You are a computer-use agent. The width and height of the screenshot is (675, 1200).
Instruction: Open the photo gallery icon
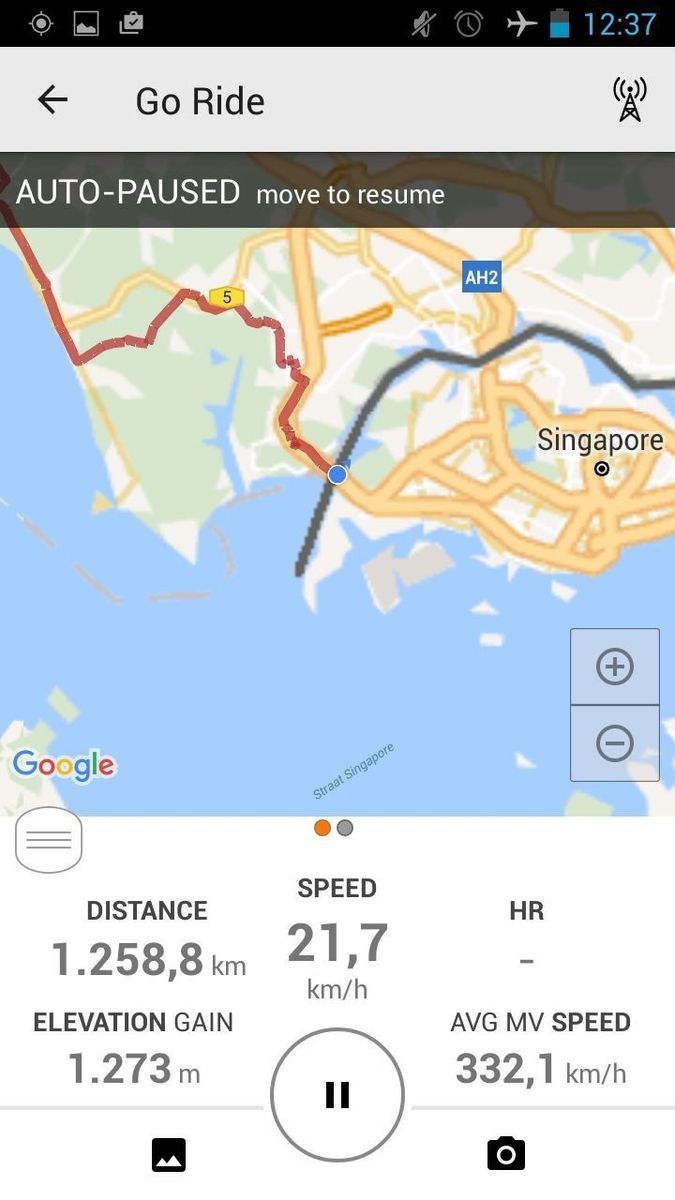[x=169, y=1155]
